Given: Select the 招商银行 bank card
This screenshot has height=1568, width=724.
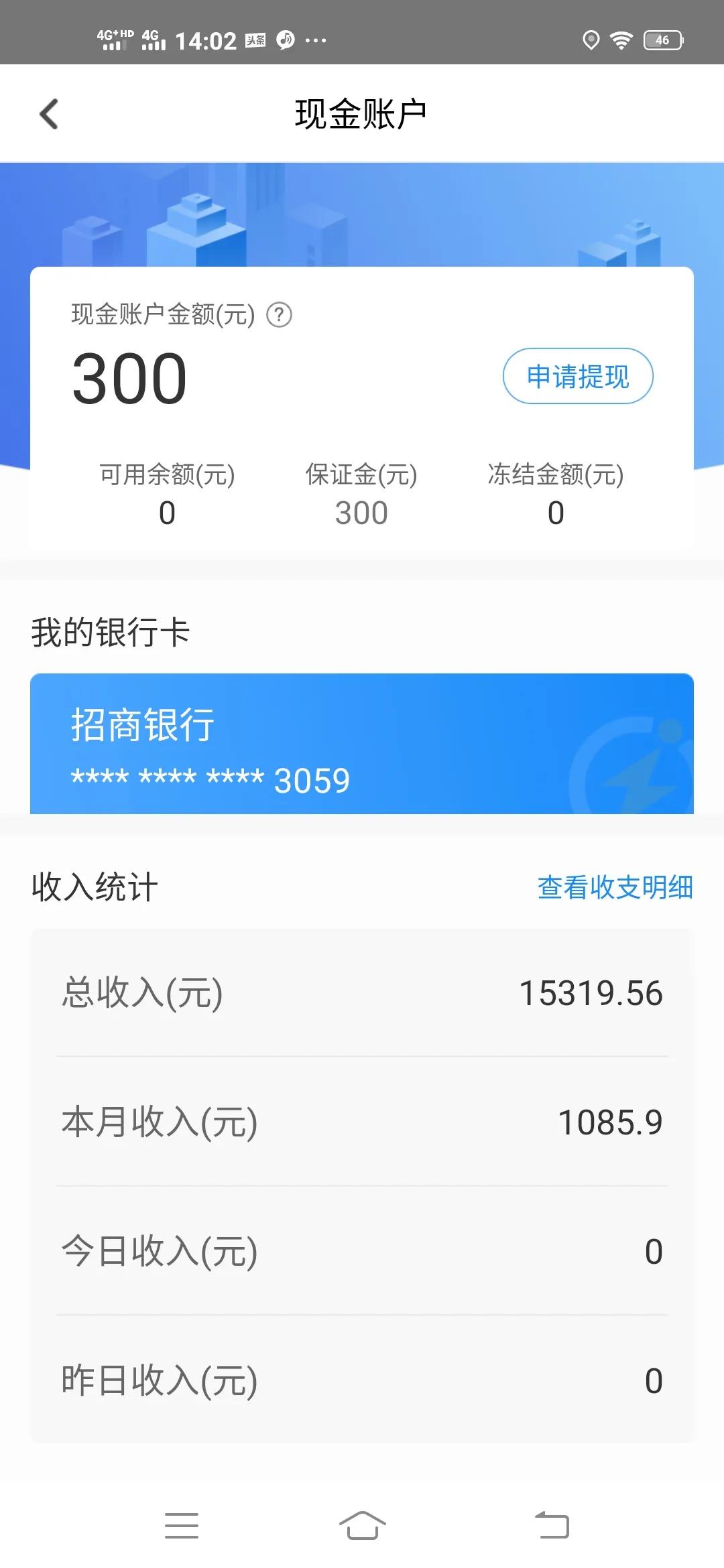Looking at the screenshot, I should click(x=362, y=744).
